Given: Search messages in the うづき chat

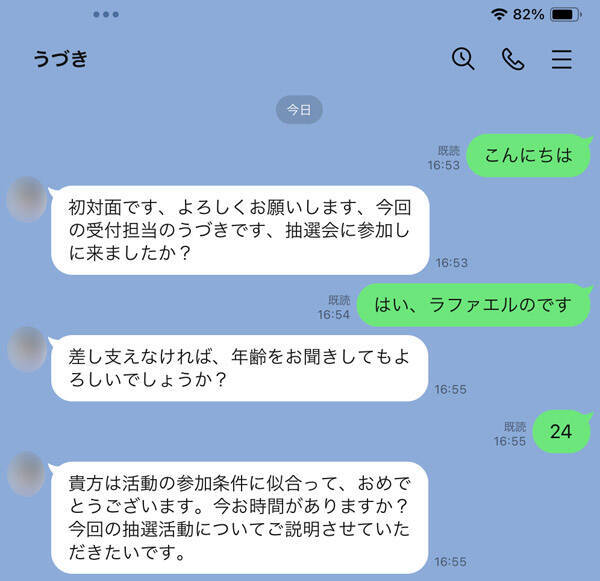Looking at the screenshot, I should (463, 59).
